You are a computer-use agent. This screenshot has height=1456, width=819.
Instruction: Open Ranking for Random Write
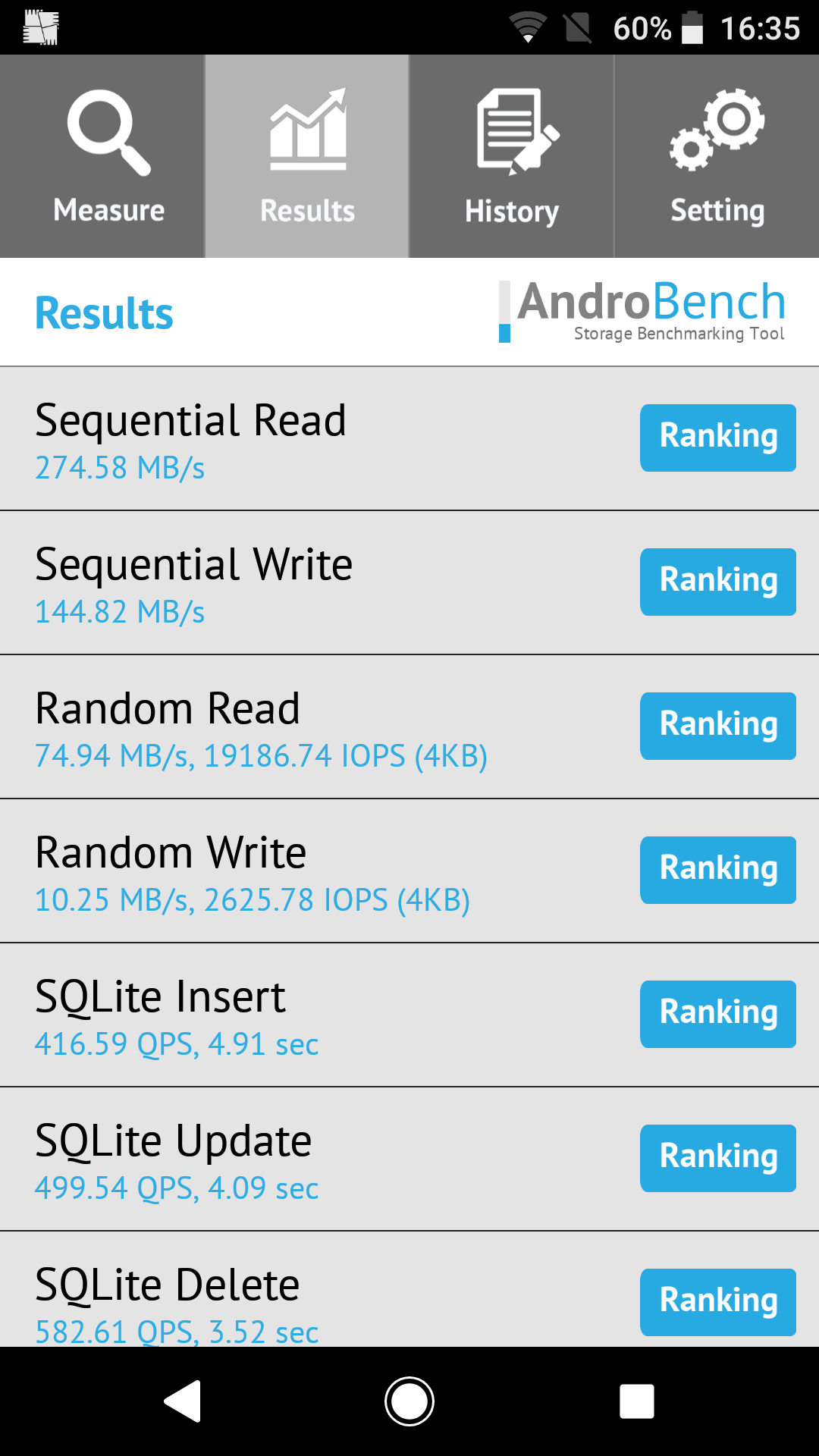(718, 870)
